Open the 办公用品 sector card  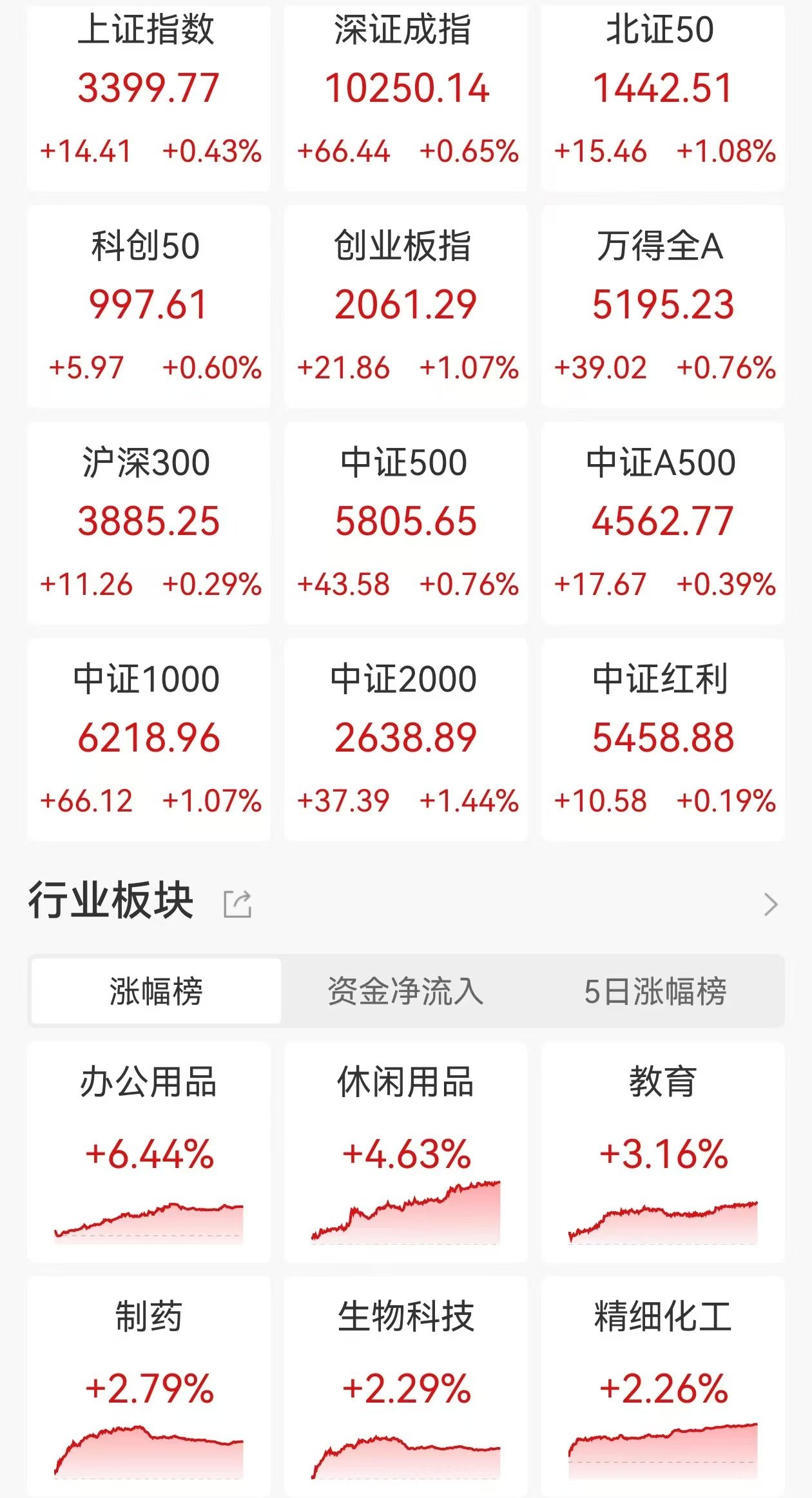point(149,1153)
